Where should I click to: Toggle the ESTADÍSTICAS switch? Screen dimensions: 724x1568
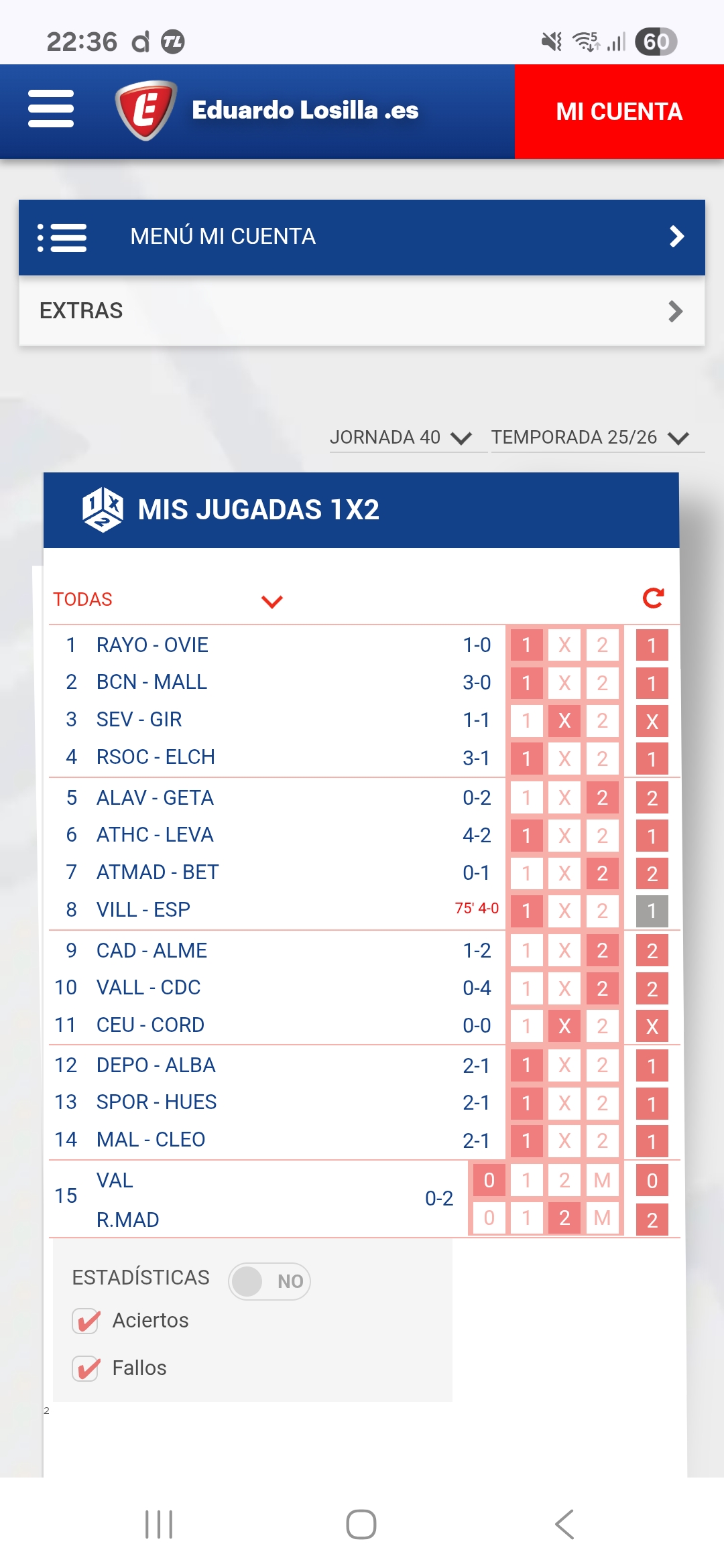click(x=269, y=1281)
